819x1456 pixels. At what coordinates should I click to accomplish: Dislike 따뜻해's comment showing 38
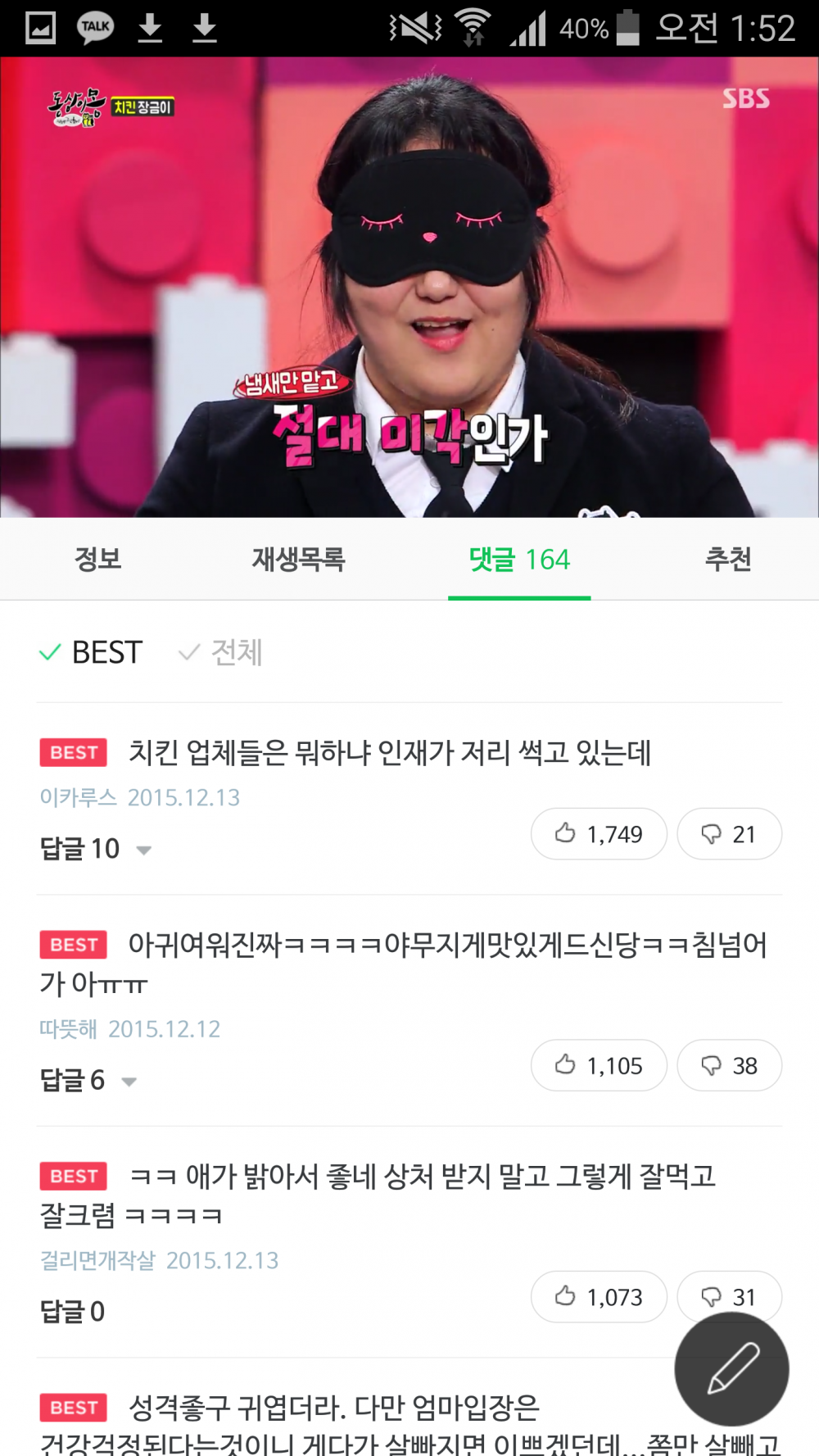tap(729, 1065)
